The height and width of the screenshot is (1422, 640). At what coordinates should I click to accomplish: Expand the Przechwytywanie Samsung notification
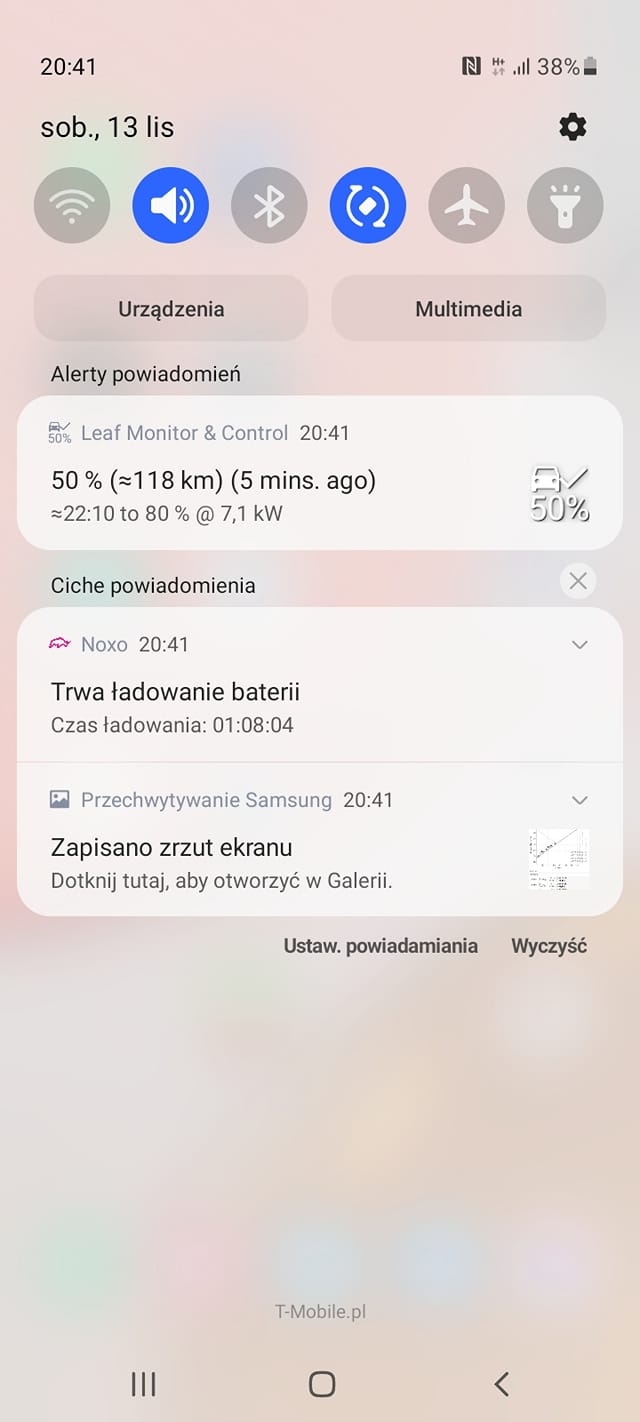pyautogui.click(x=579, y=800)
